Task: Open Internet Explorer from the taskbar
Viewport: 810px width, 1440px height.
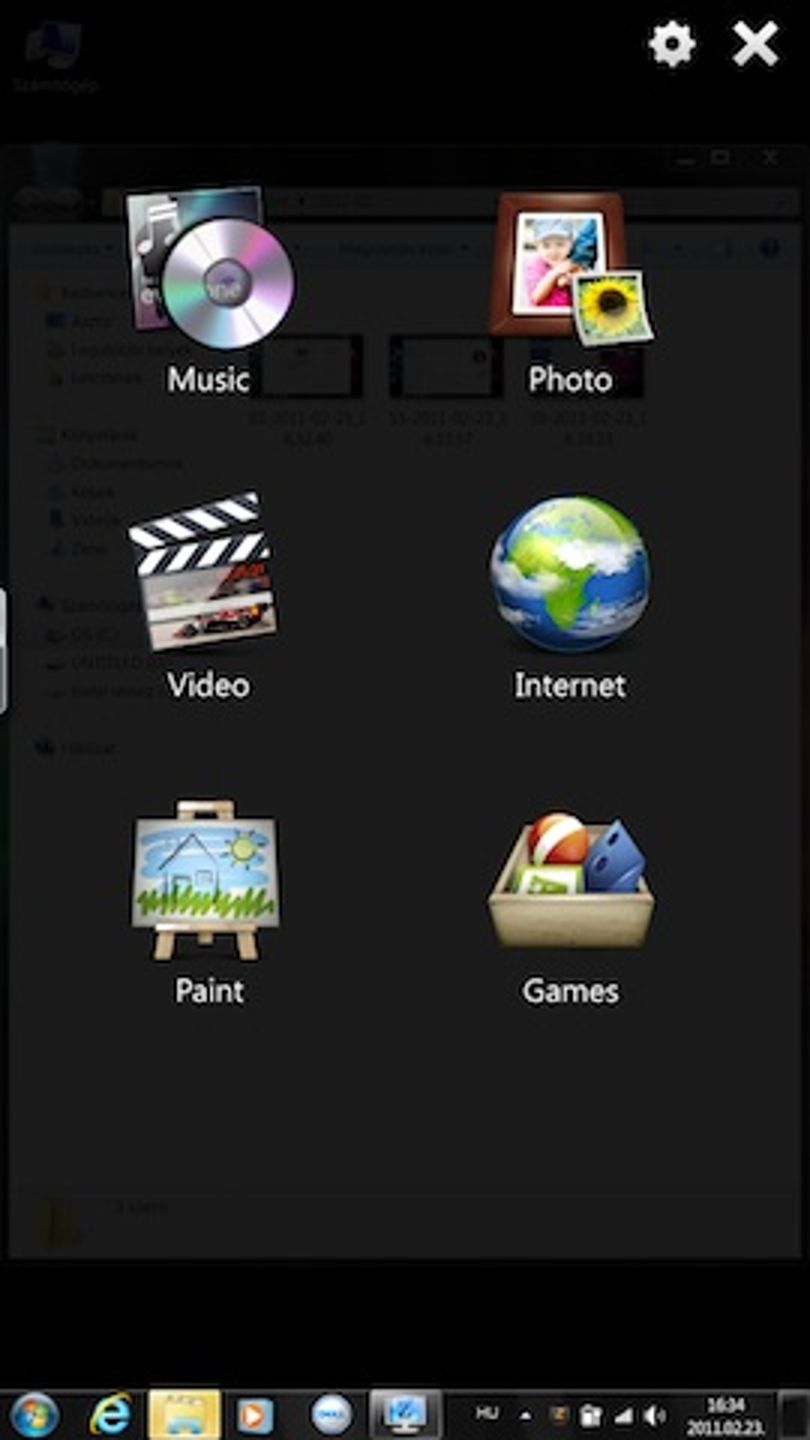Action: click(x=110, y=1414)
